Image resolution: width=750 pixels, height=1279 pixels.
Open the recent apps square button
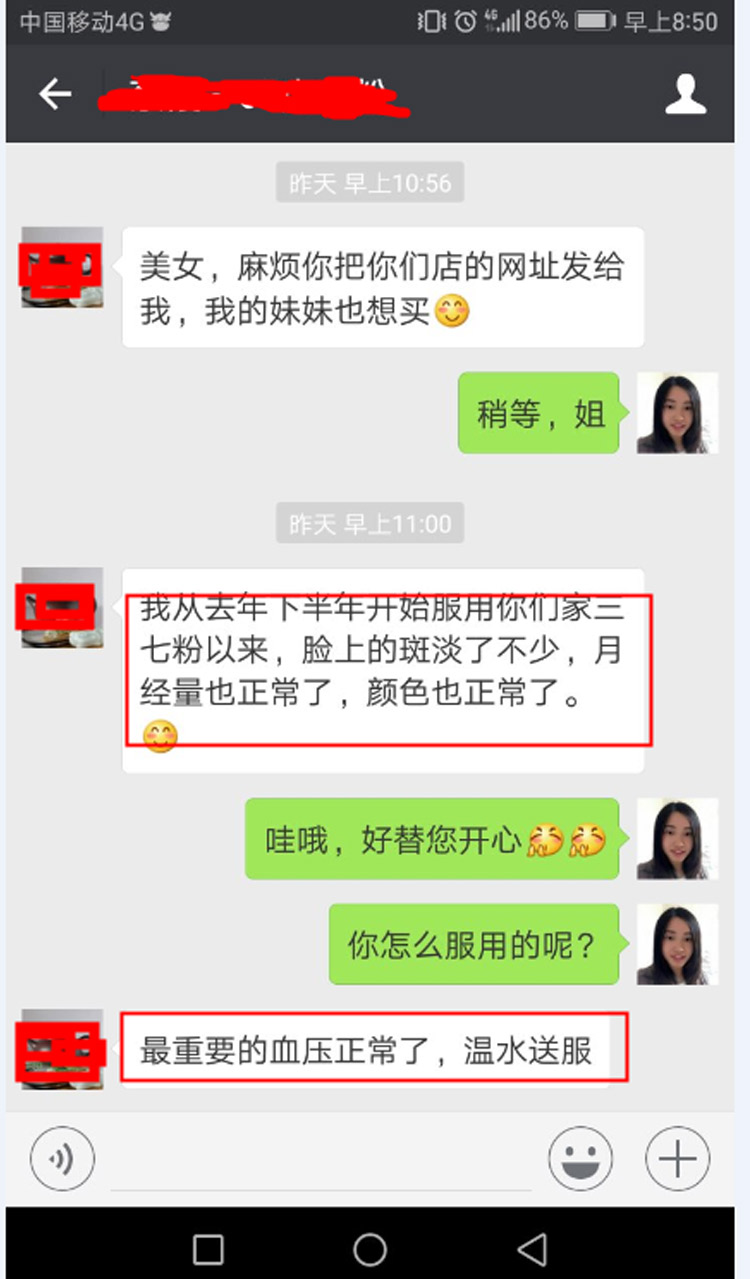pos(208,1248)
